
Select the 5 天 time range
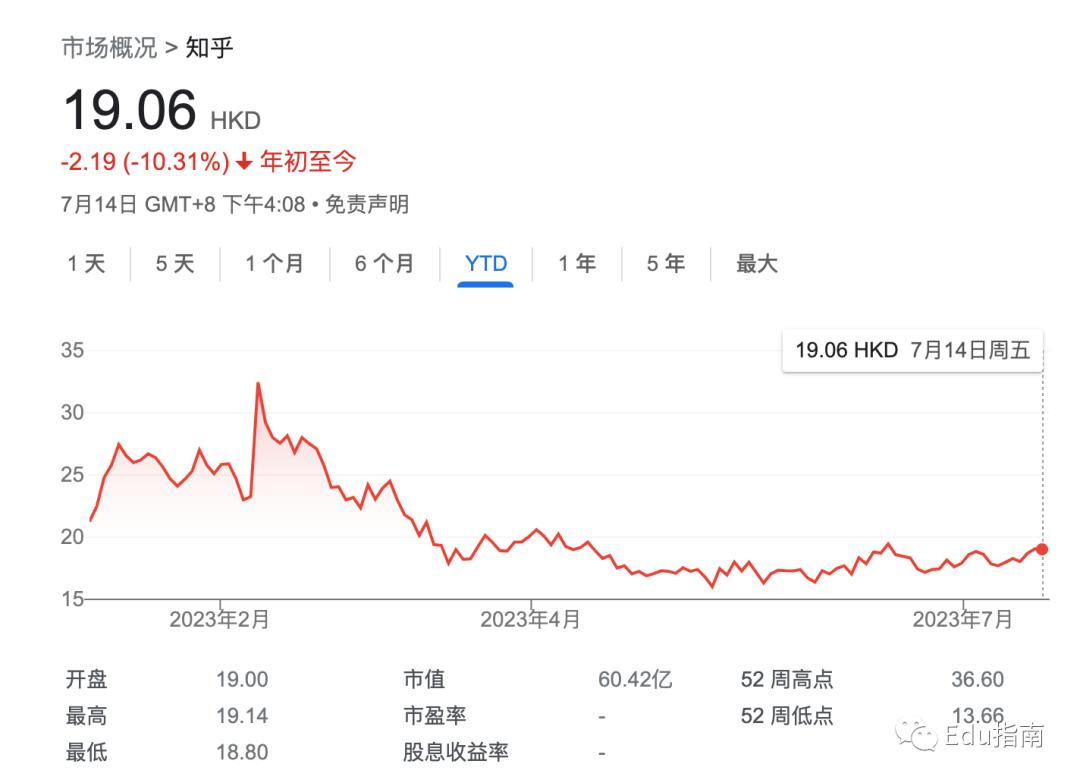175,264
